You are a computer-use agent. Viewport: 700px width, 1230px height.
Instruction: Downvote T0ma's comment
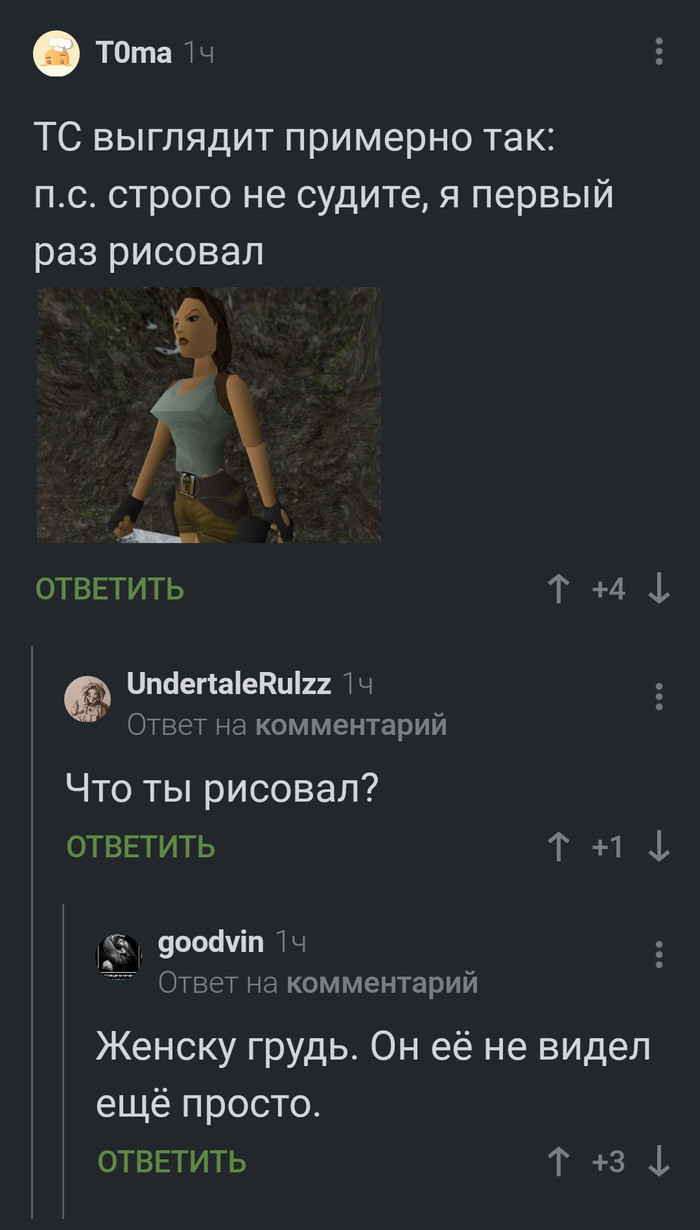[659, 589]
